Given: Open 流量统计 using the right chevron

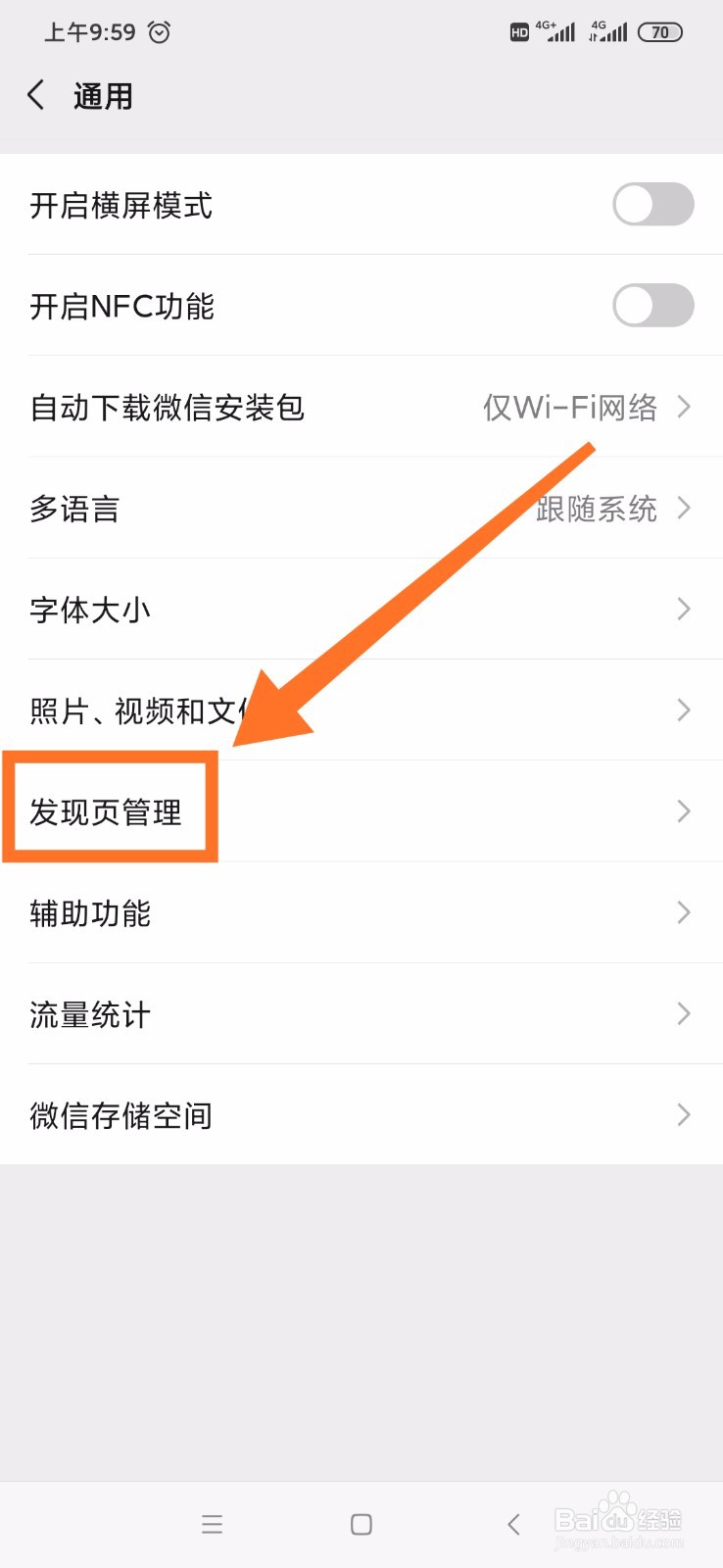Looking at the screenshot, I should (x=684, y=1014).
